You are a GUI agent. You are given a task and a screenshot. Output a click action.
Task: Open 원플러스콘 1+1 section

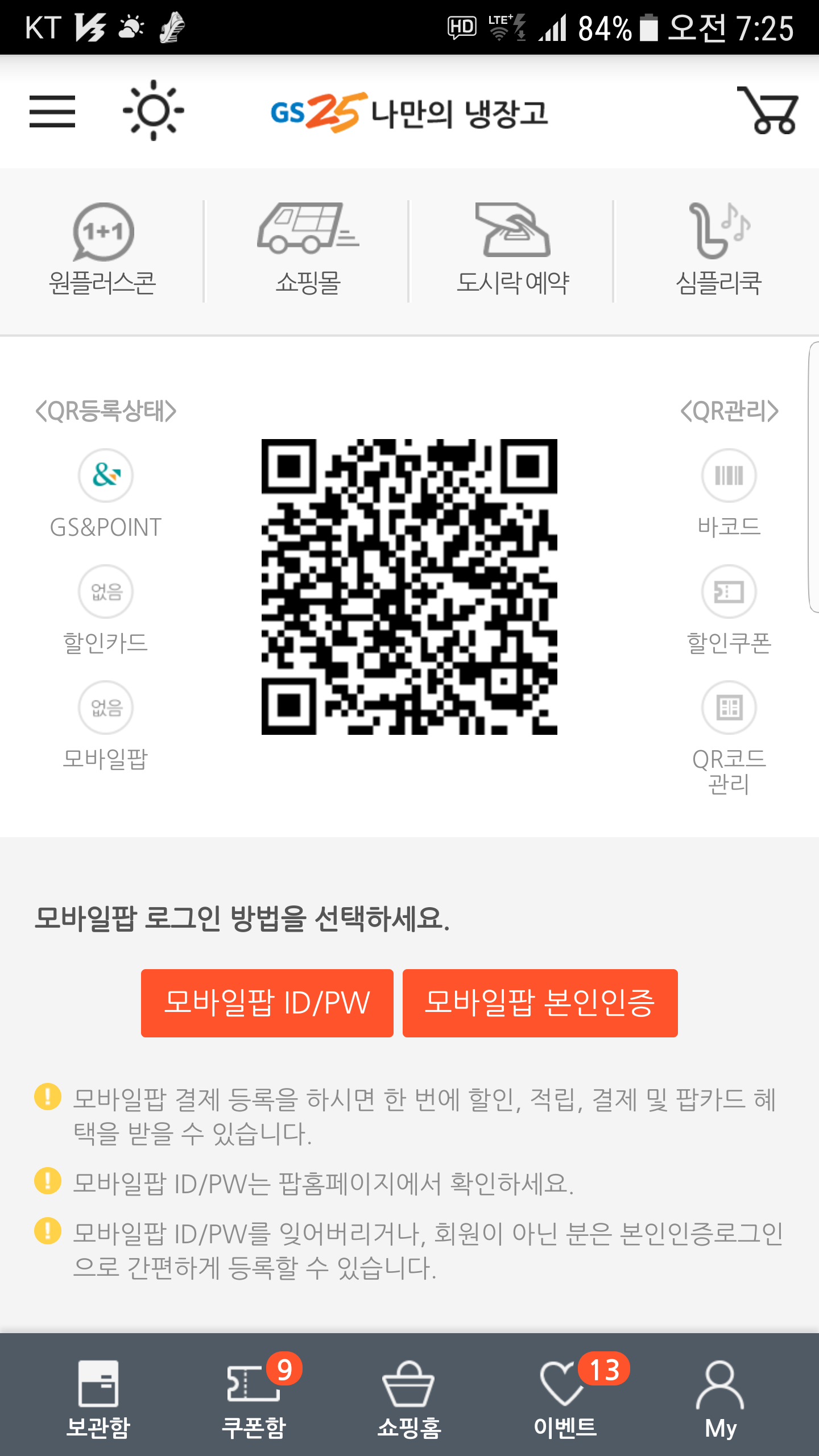[x=103, y=250]
